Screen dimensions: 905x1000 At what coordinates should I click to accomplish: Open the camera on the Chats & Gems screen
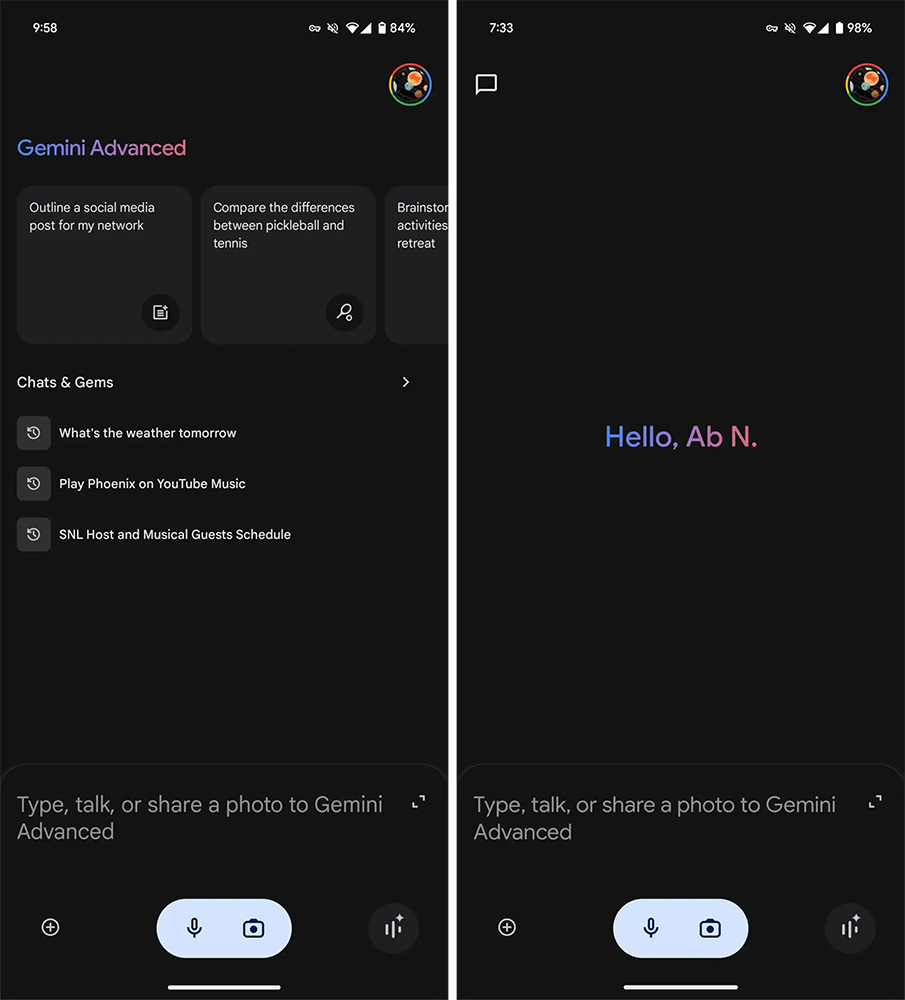pos(254,928)
